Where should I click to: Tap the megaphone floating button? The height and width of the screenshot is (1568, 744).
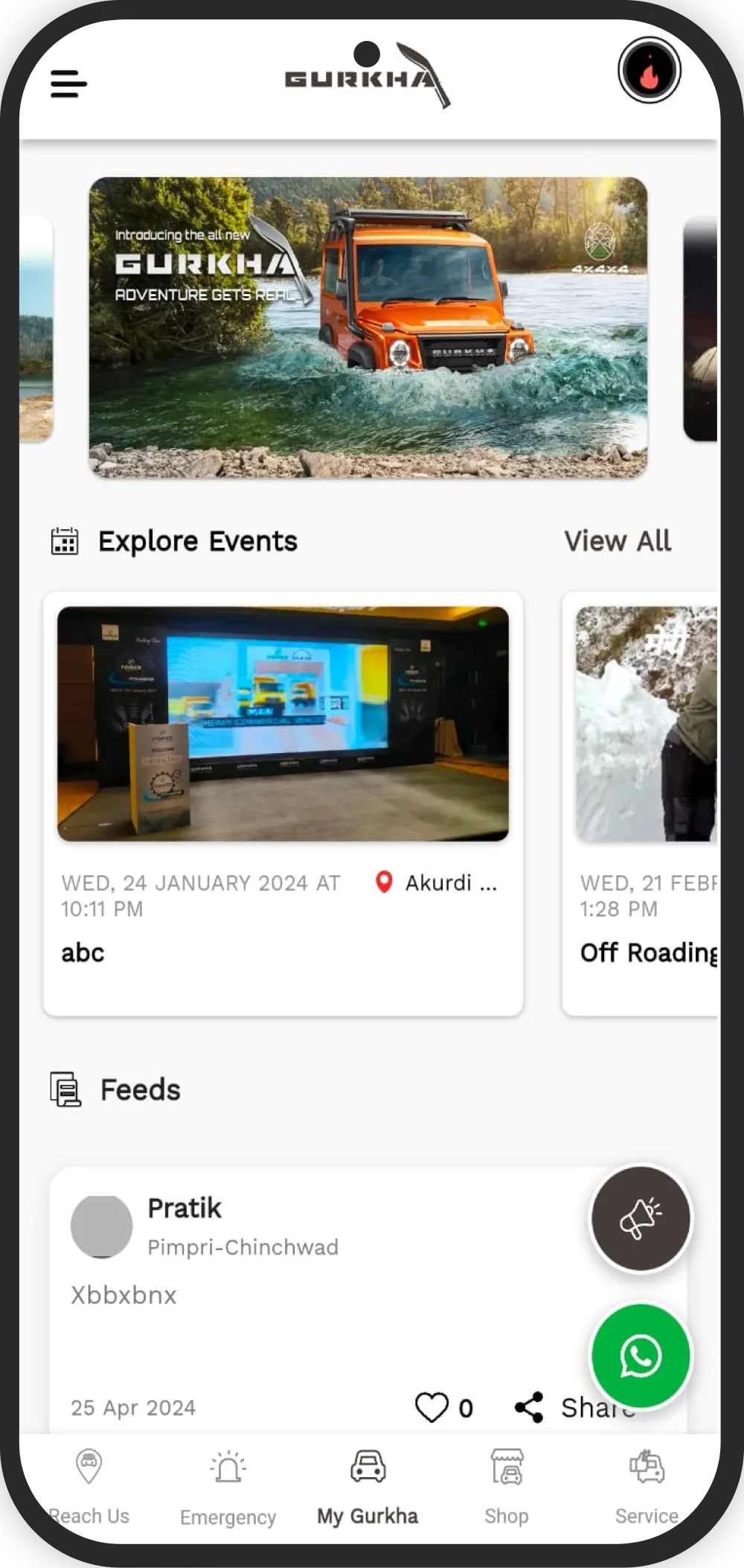641,1219
